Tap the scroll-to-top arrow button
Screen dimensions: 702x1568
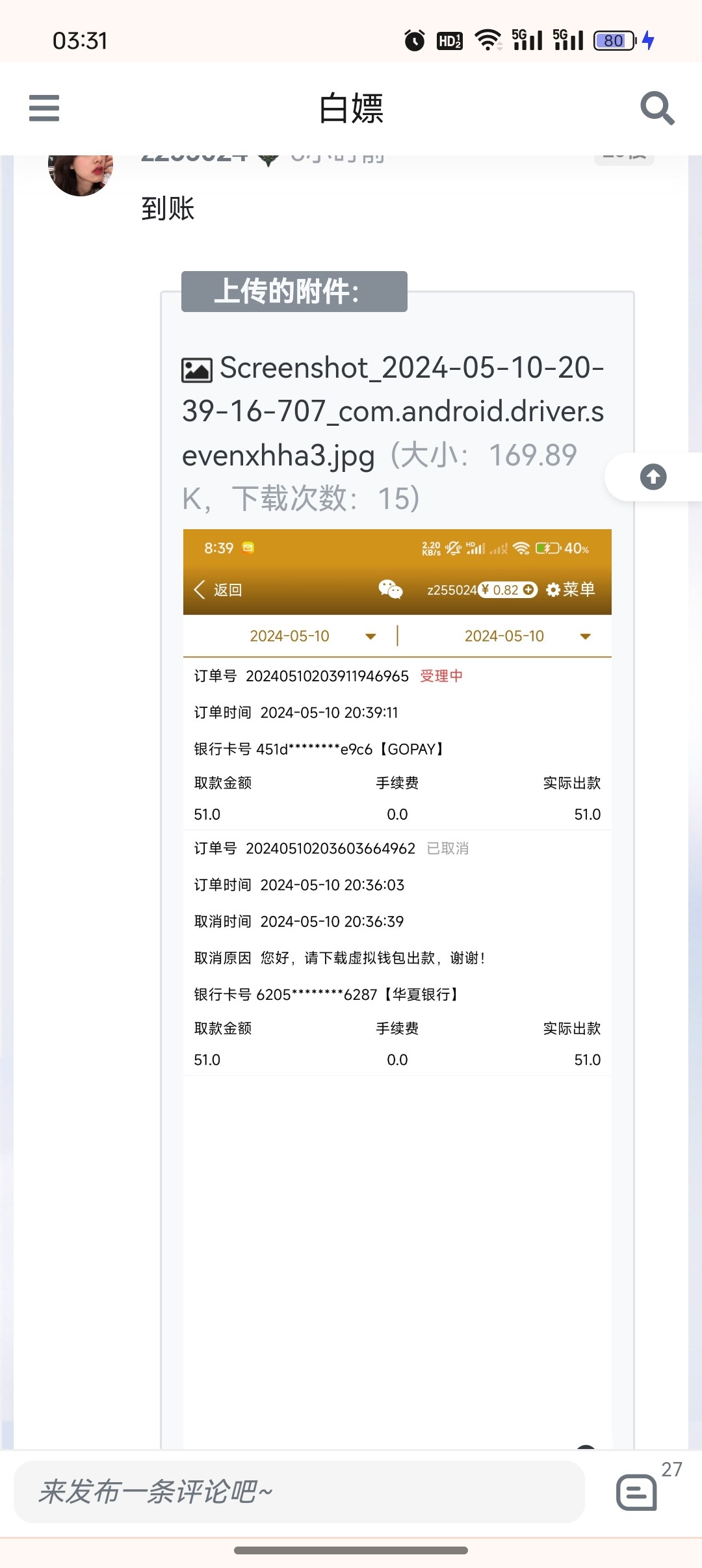pyautogui.click(x=653, y=477)
